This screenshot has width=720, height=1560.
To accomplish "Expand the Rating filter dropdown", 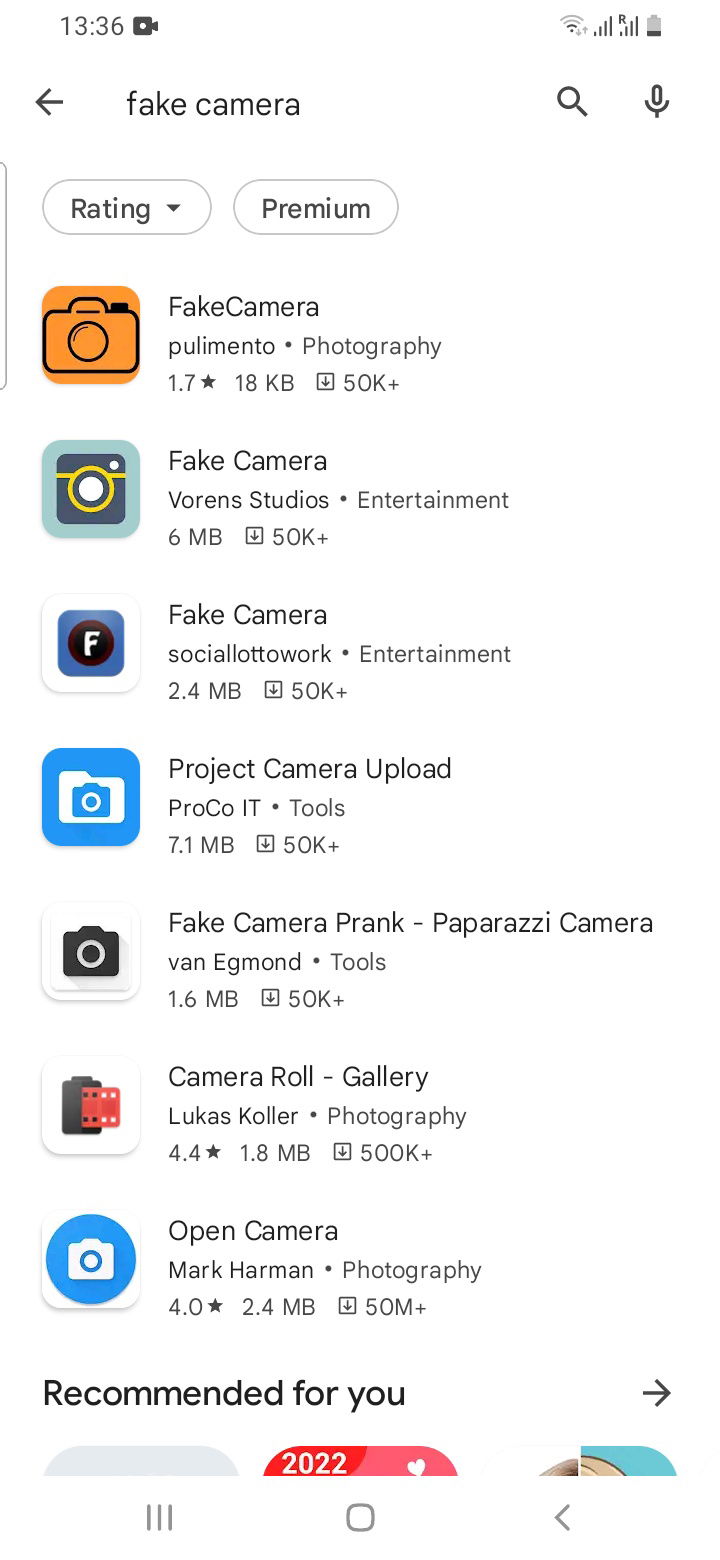I will click(127, 208).
